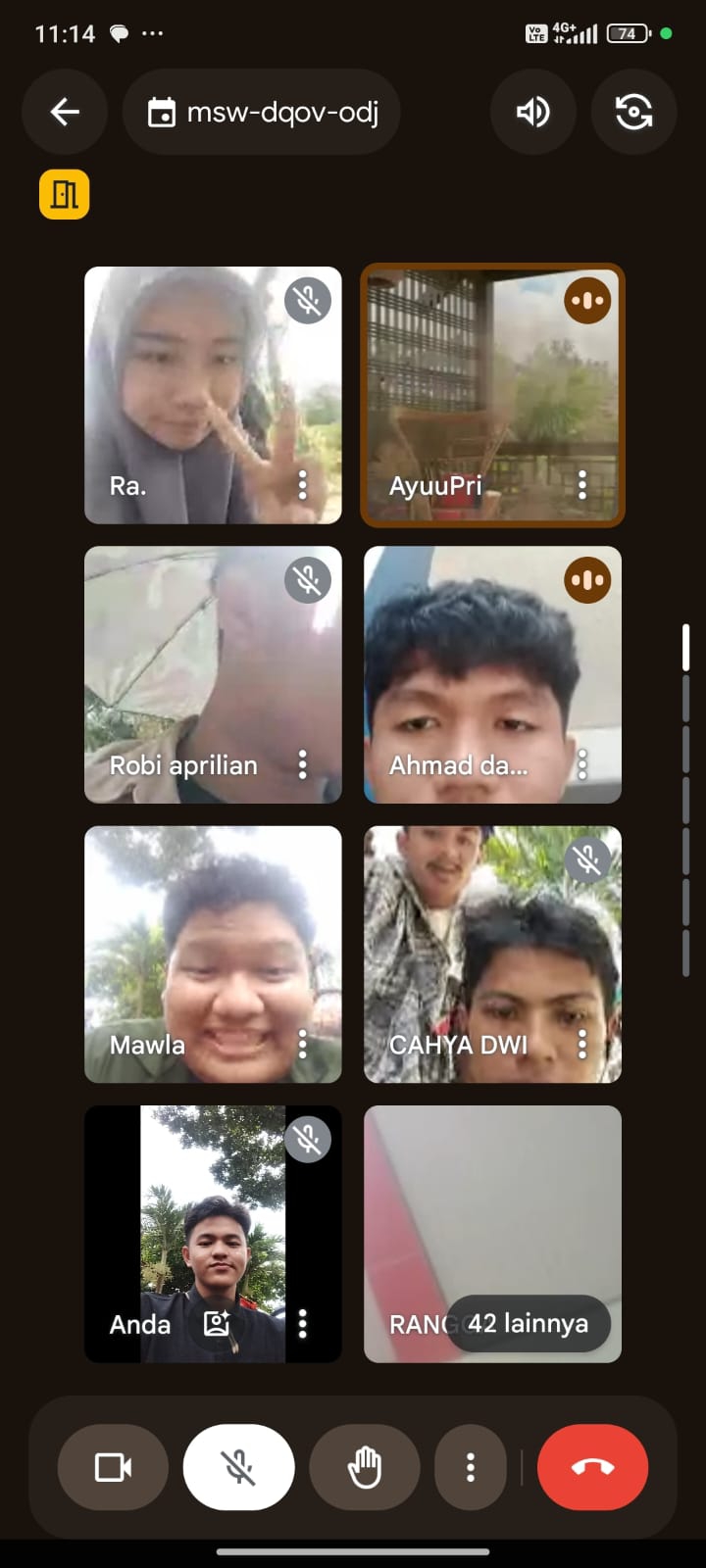Open meeting details for msw-dqov-odj

(262, 113)
